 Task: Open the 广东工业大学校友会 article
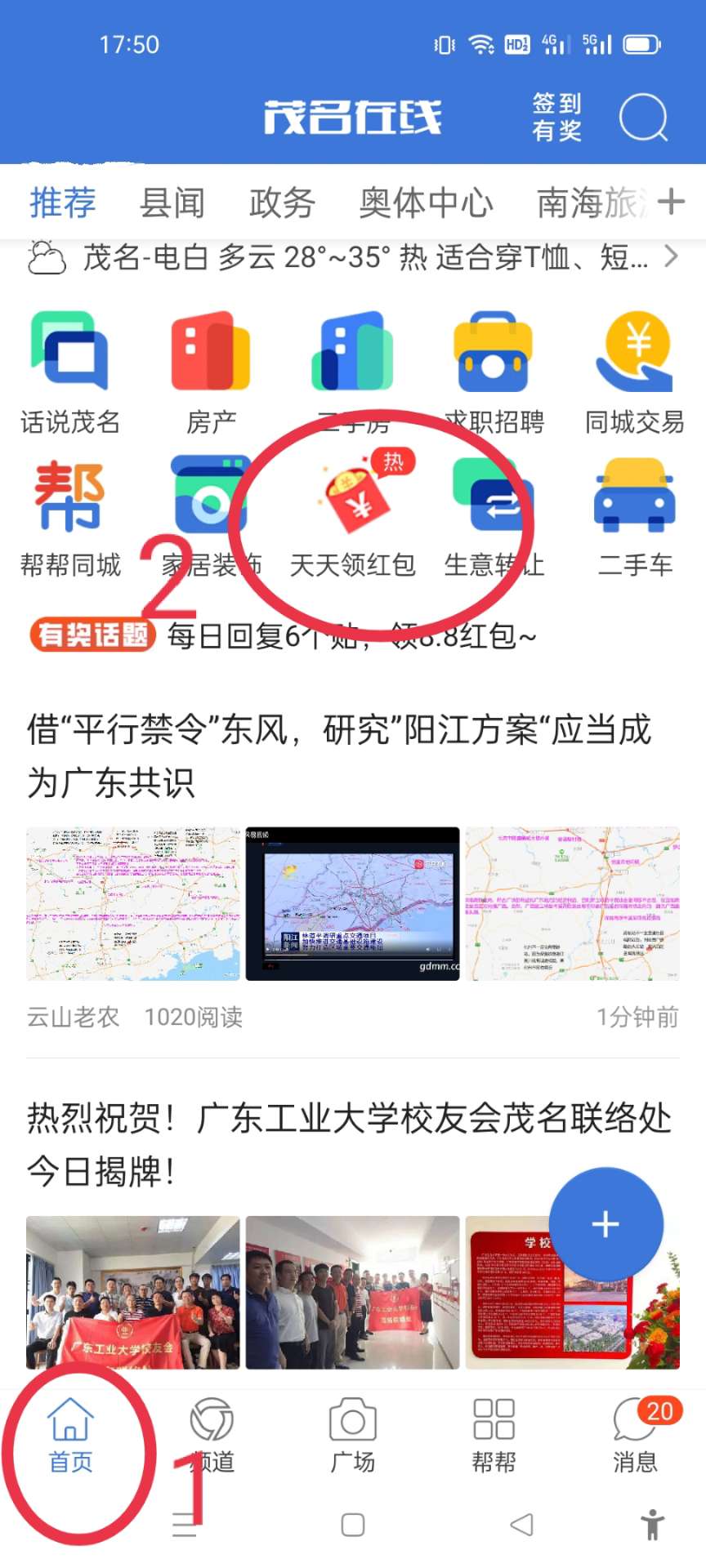tap(349, 1143)
